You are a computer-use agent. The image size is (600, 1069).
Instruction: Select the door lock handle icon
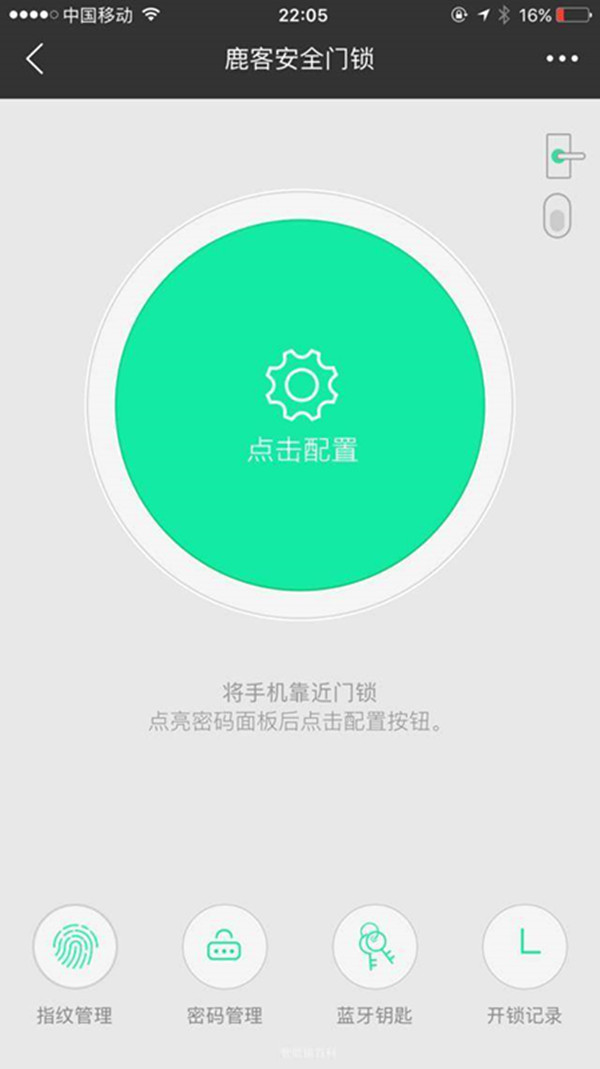564,156
